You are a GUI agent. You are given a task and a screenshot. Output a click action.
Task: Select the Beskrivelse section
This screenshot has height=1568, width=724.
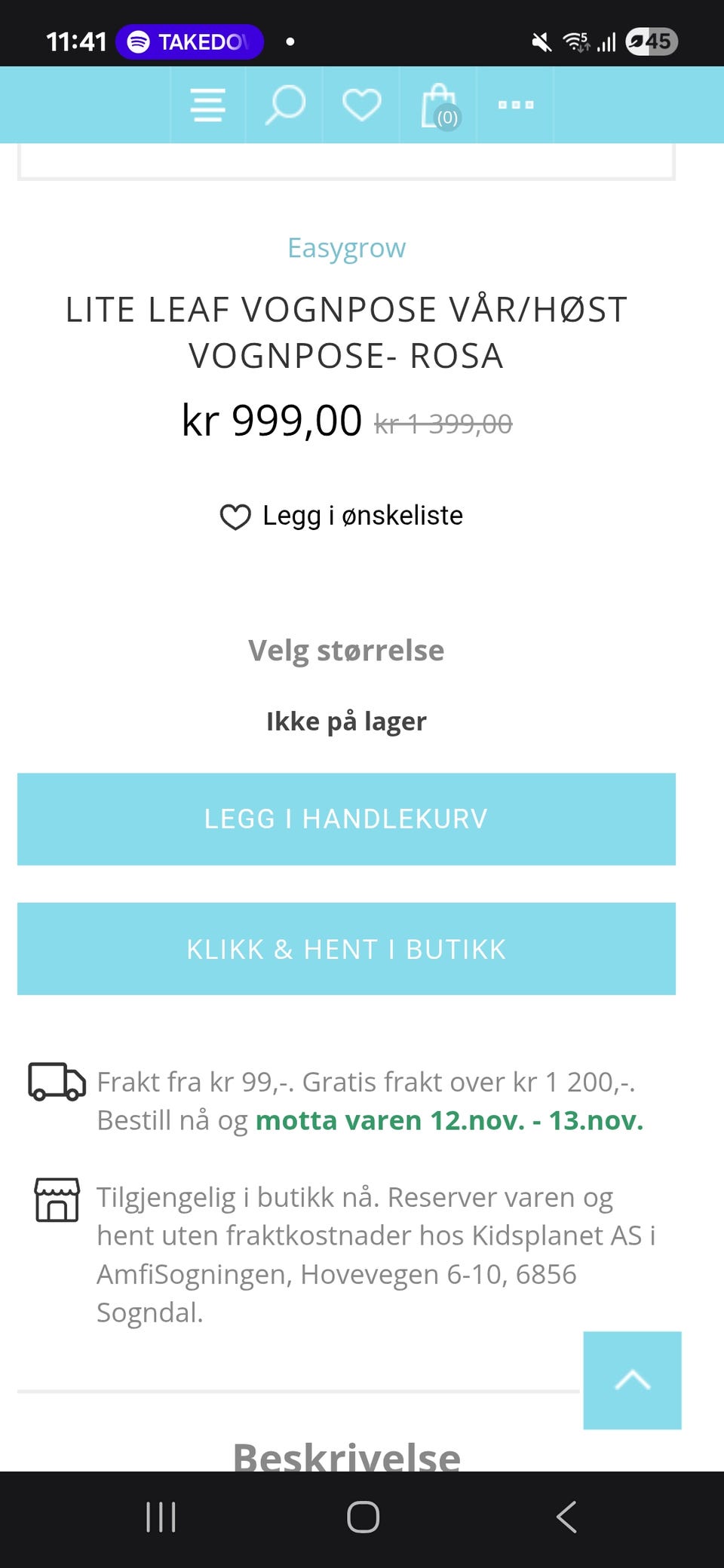click(347, 1458)
